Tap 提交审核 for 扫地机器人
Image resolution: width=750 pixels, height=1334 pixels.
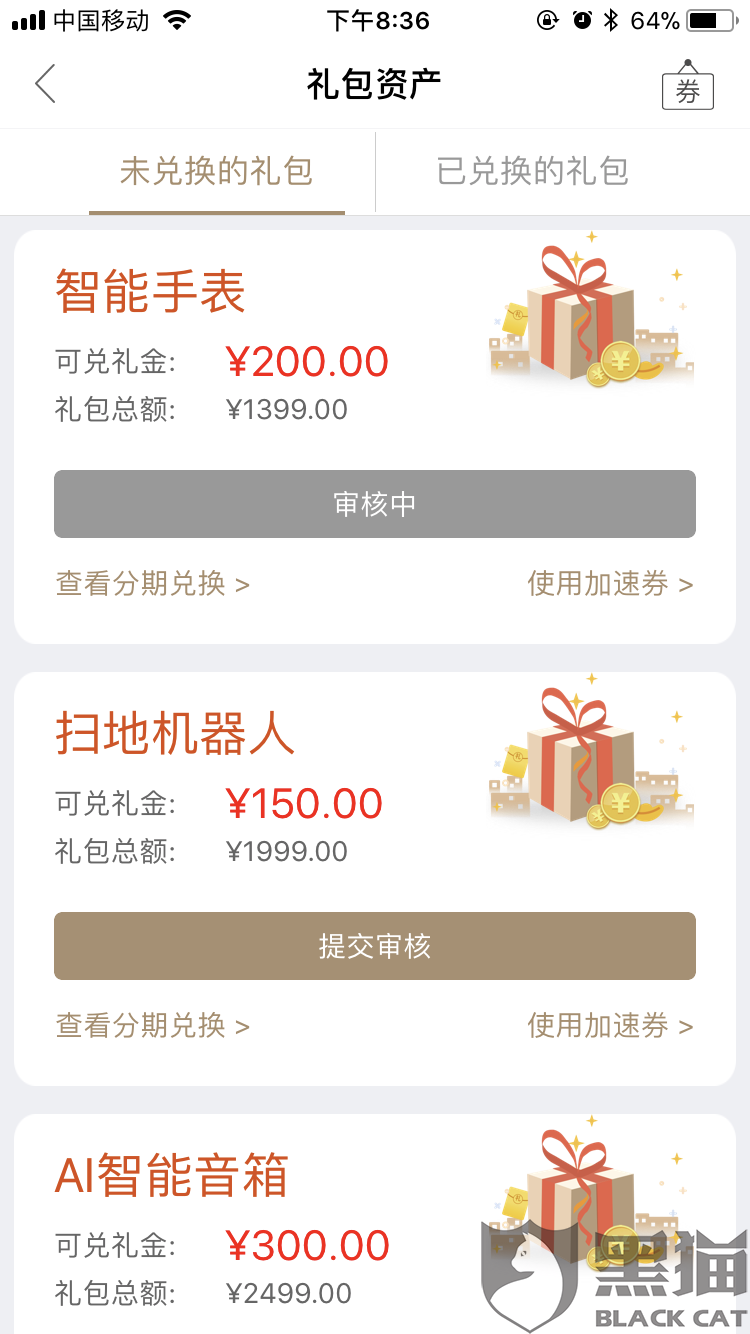coord(375,946)
